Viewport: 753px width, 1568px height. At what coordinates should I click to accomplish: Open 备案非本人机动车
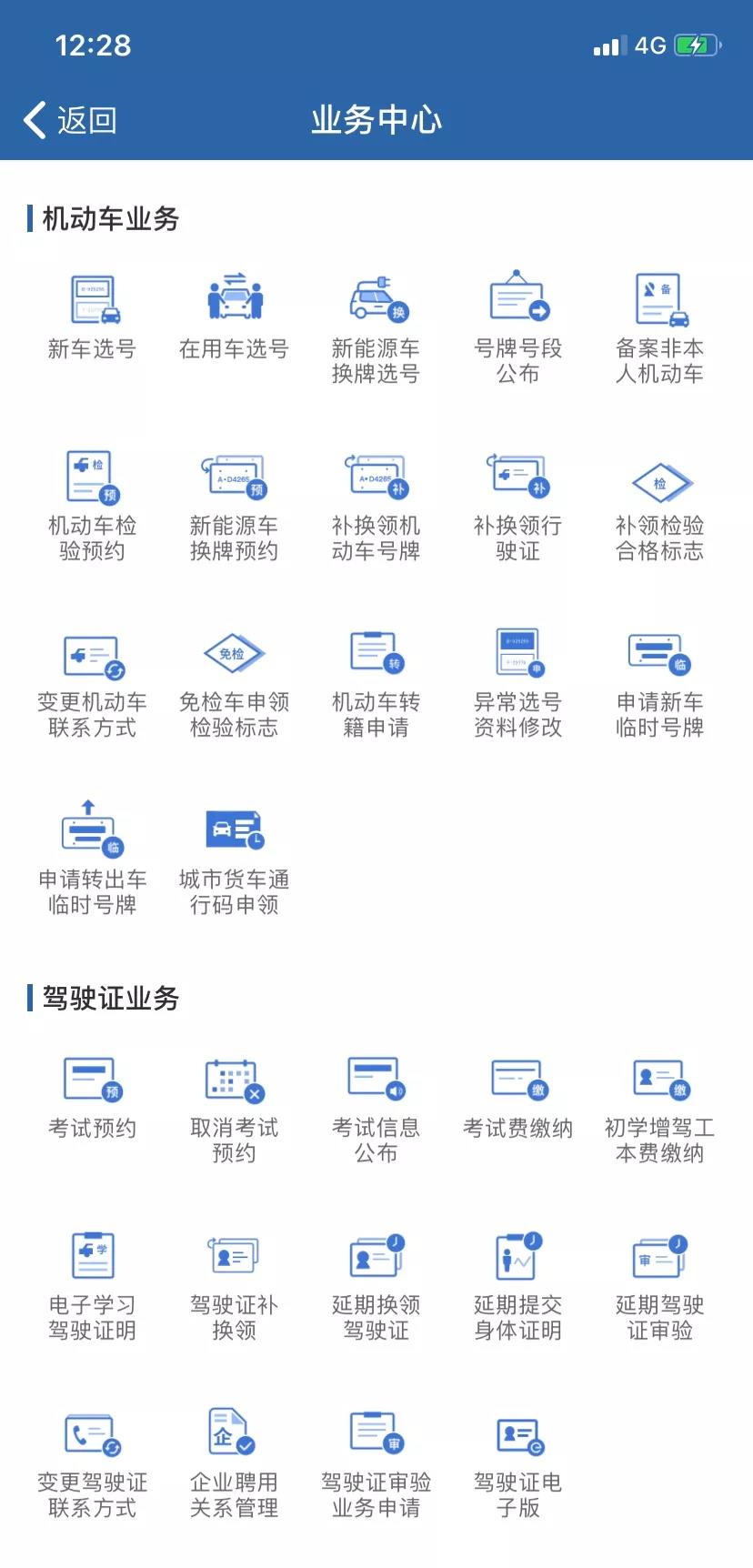659,327
